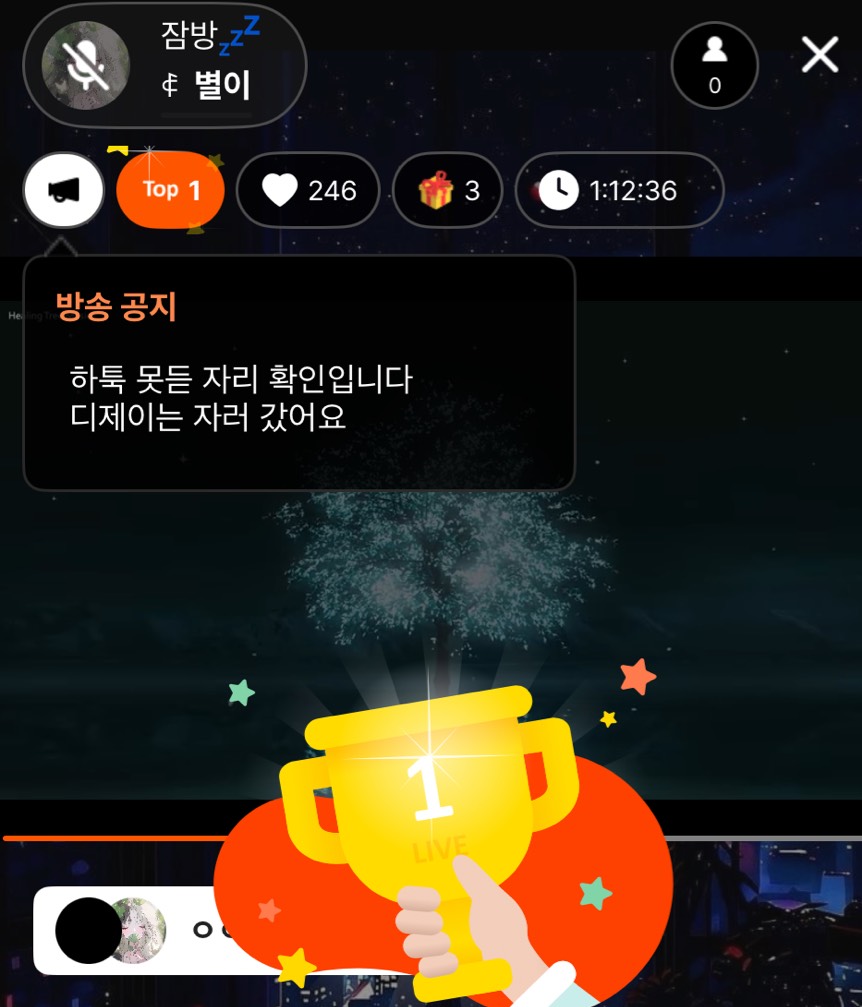Image resolution: width=862 pixels, height=1007 pixels.
Task: Toggle the broadcast notice megaphone
Action: tap(64, 190)
